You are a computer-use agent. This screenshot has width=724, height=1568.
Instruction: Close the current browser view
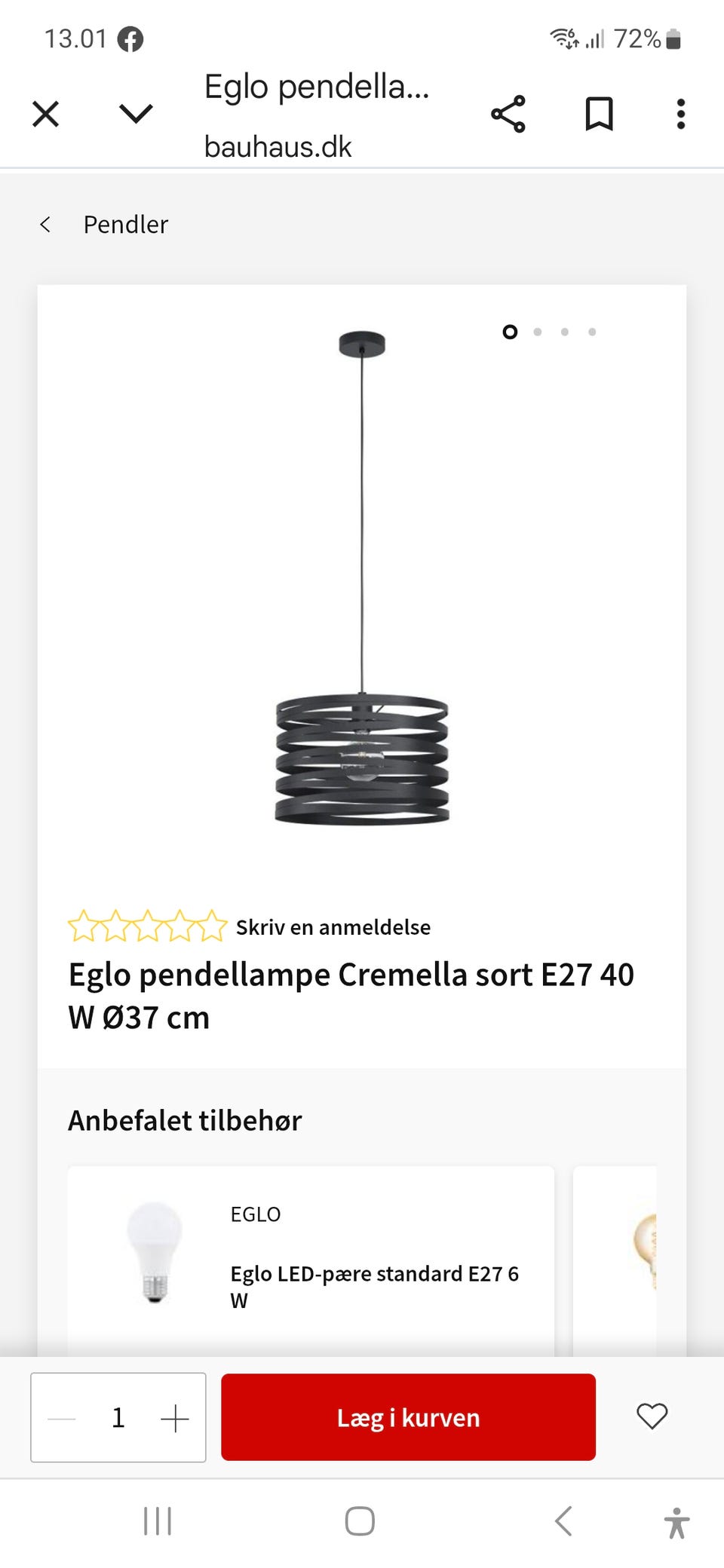tap(44, 113)
